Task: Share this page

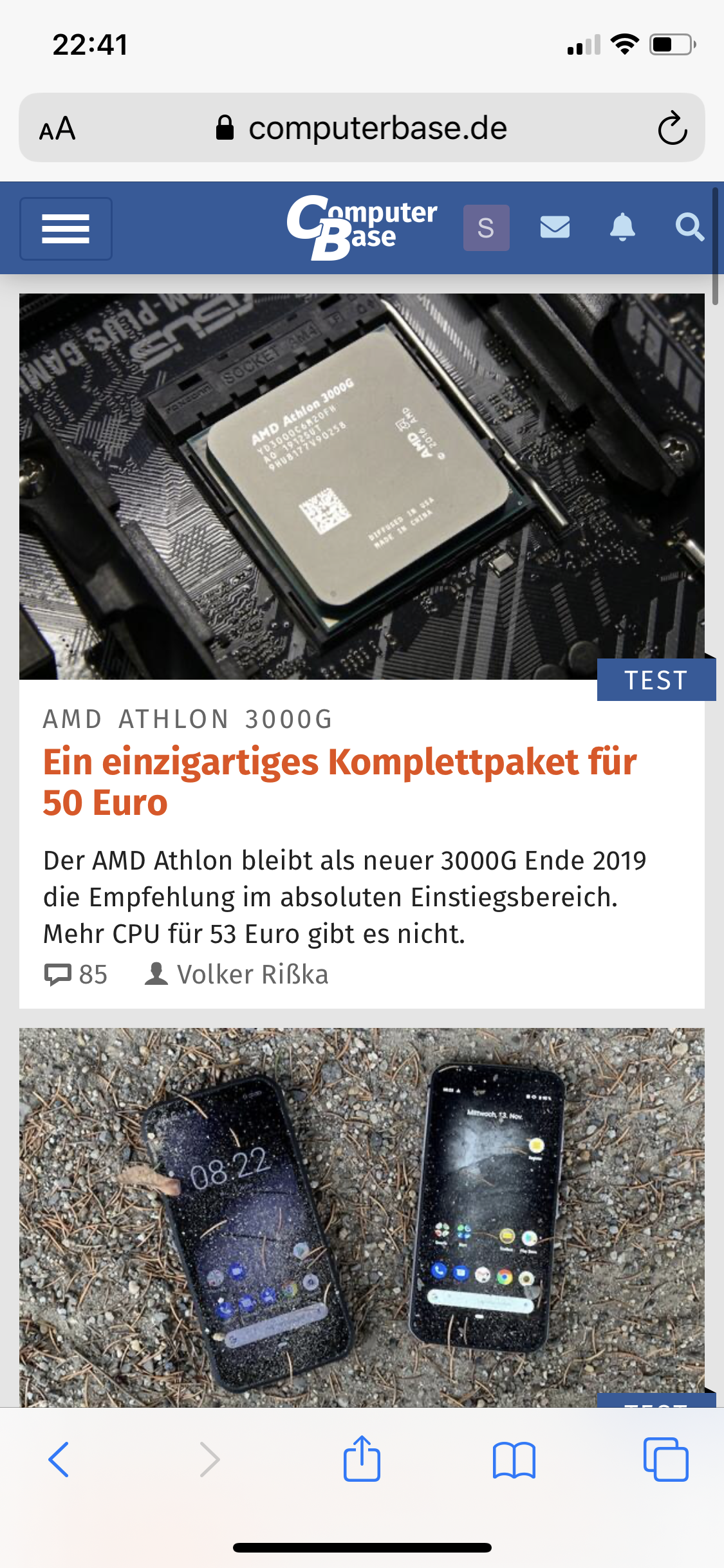Action: pos(362,1459)
